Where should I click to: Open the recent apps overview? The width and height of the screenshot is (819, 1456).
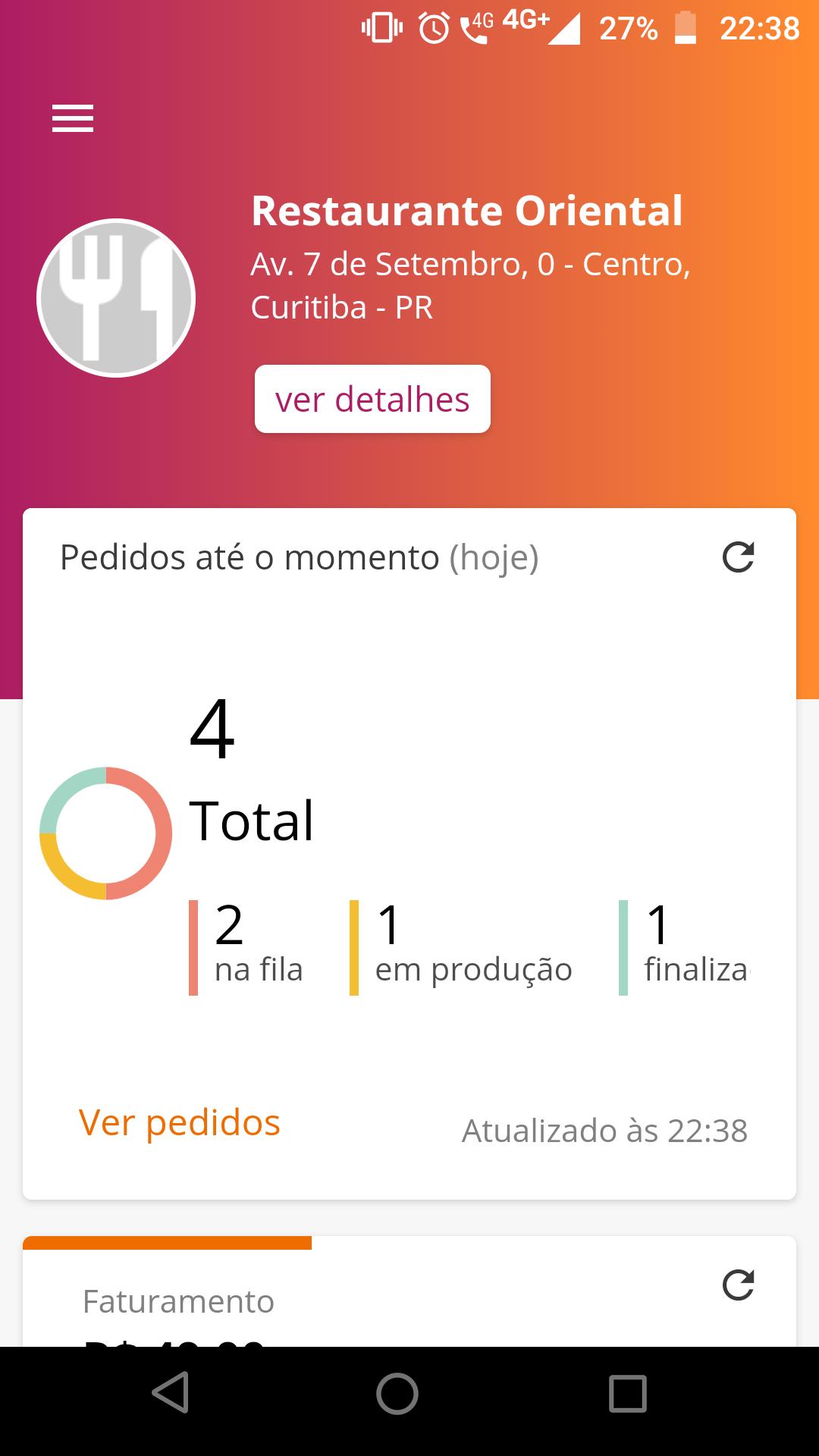click(627, 1393)
